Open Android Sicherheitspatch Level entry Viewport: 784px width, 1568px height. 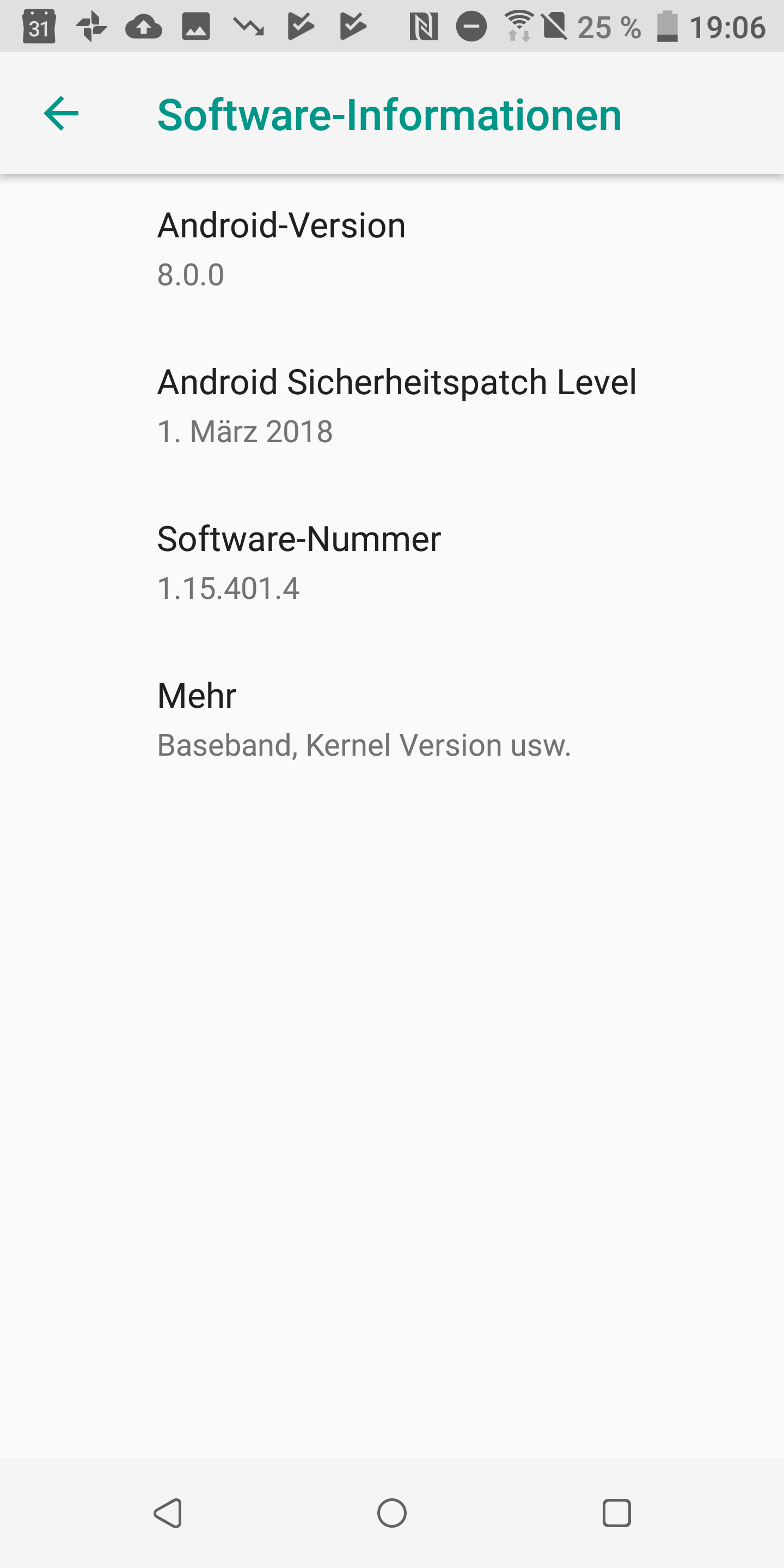392,407
